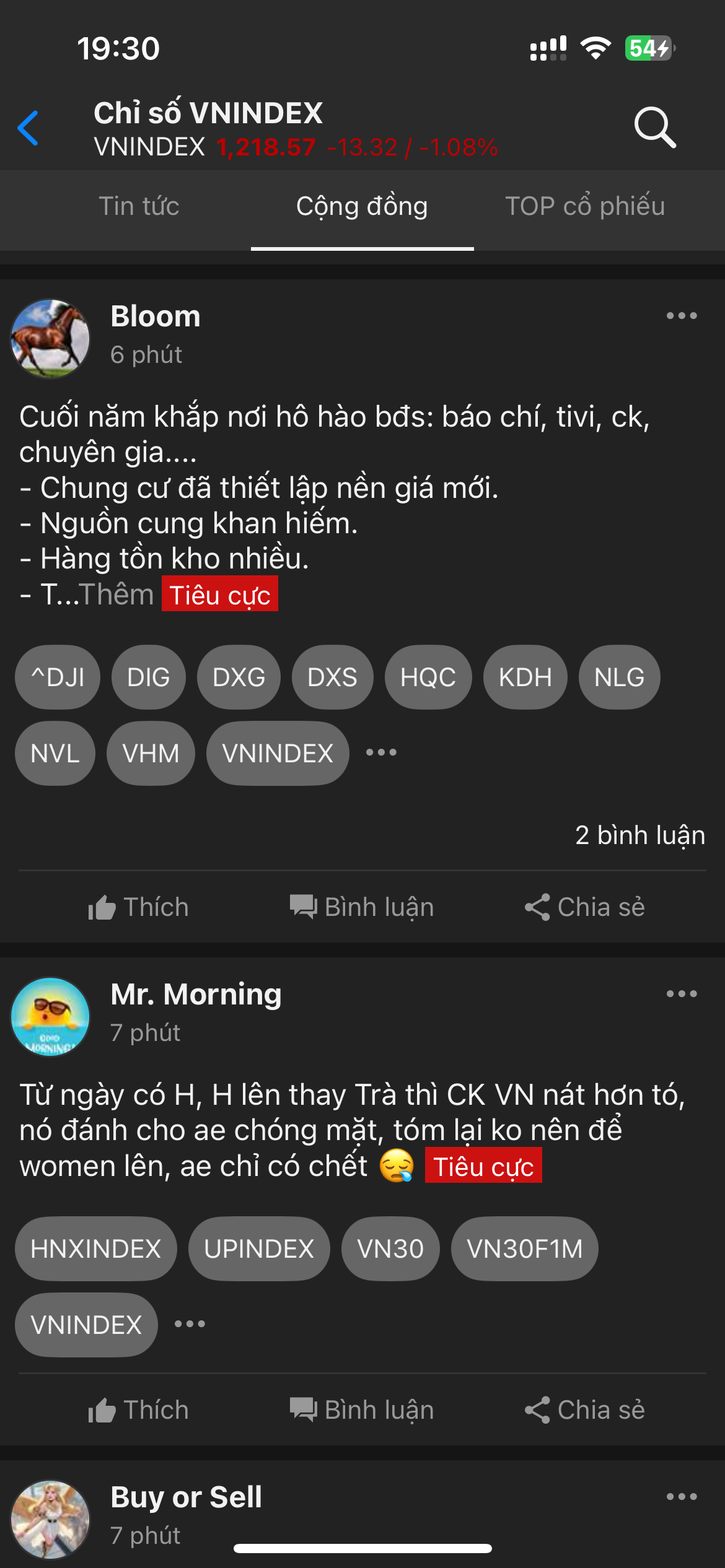This screenshot has width=725, height=1568.
Task: Share Mr. Morning's post
Action: [584, 1410]
